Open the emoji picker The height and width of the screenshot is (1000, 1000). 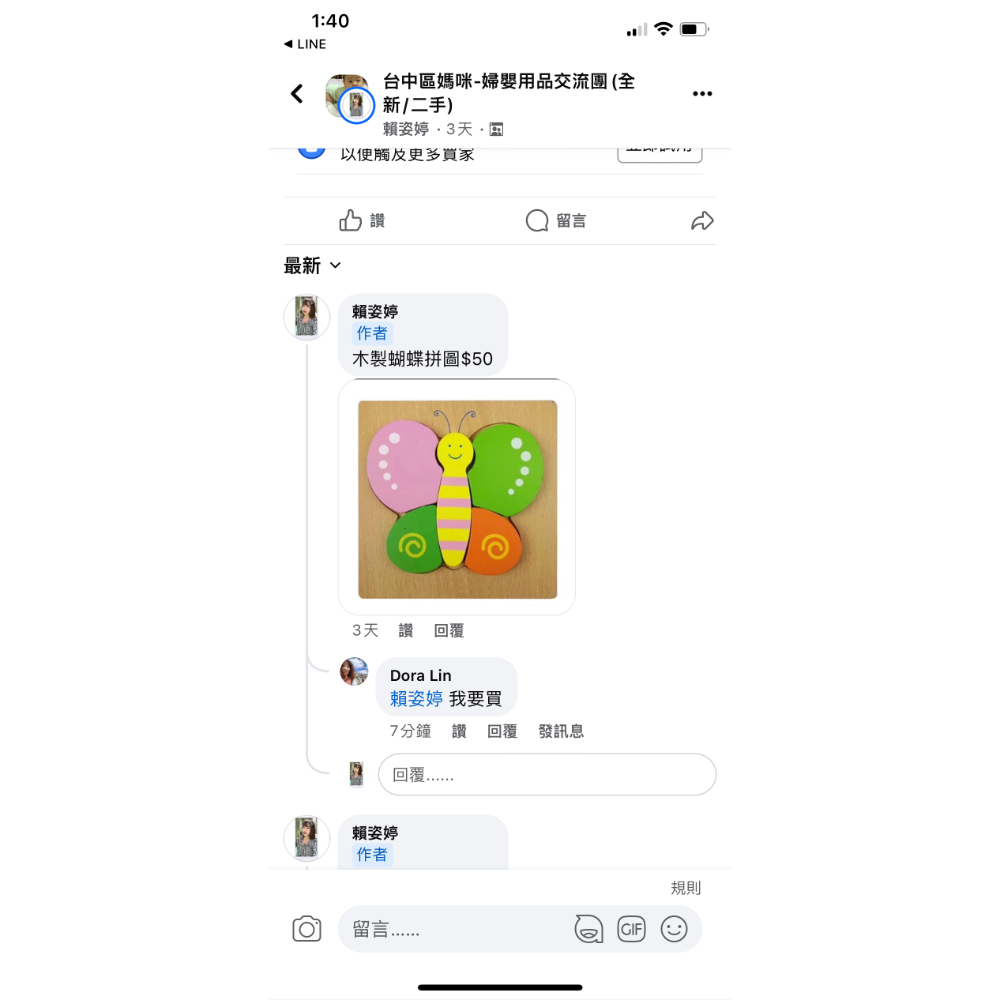674,929
